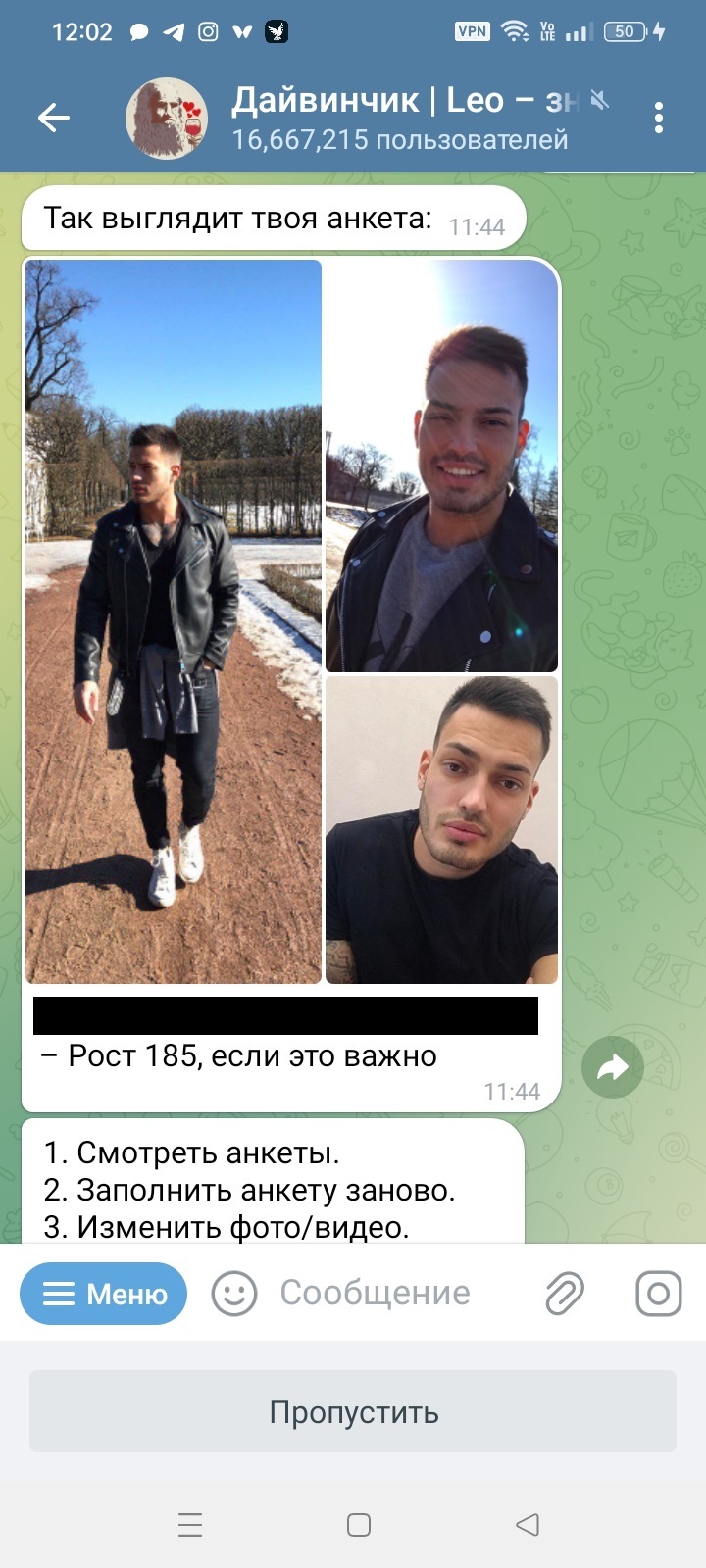Open the bot Меню button
Viewport: 706px width, 1568px height.
point(103,1294)
